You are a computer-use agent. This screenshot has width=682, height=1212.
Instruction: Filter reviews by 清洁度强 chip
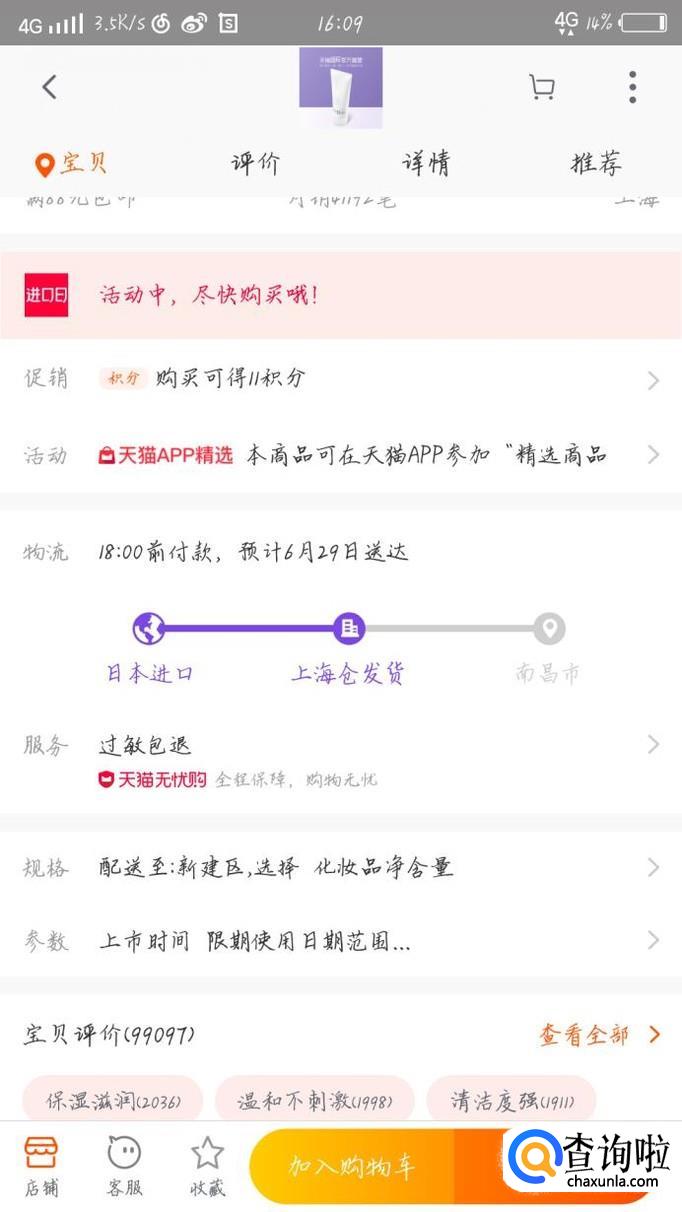tap(511, 1101)
